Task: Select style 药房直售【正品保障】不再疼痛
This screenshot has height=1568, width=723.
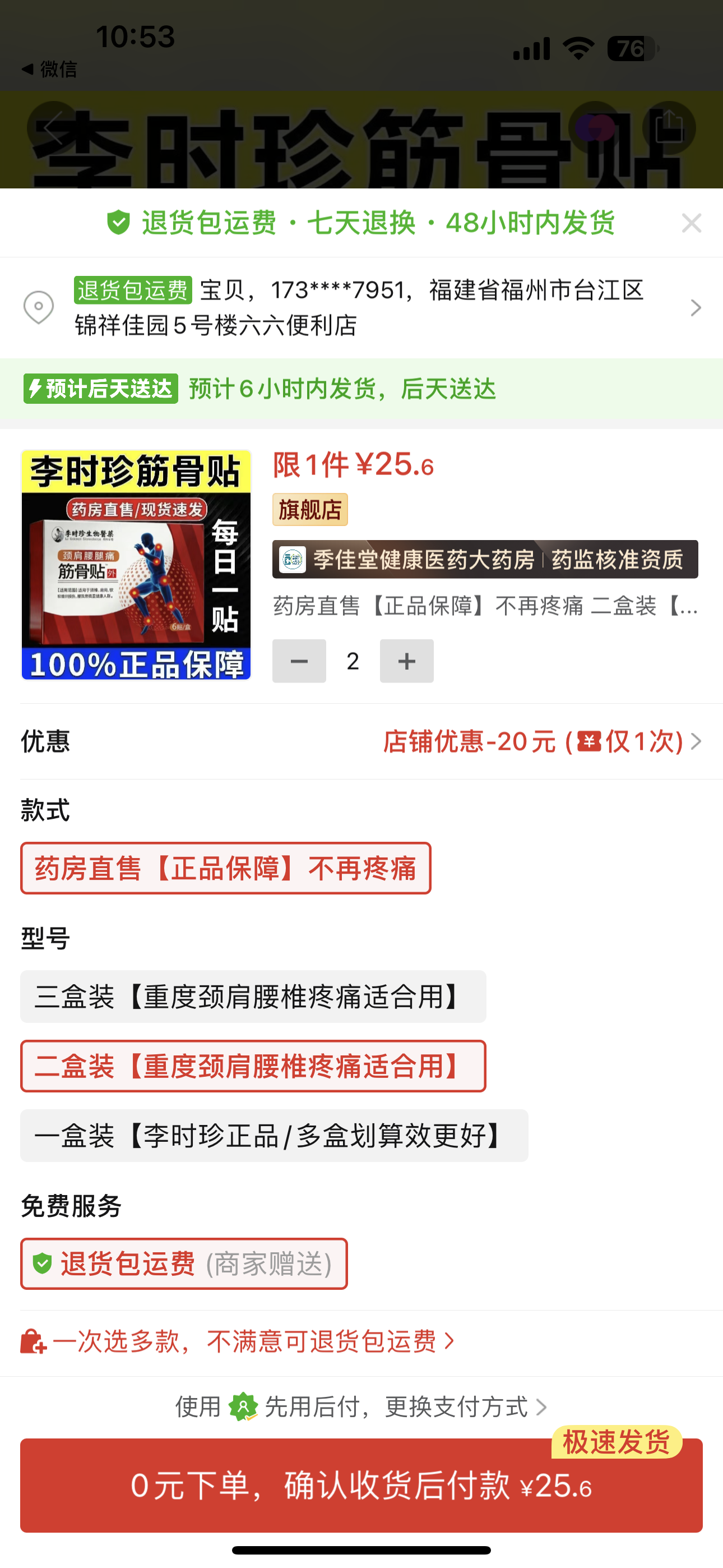Action: tap(226, 868)
